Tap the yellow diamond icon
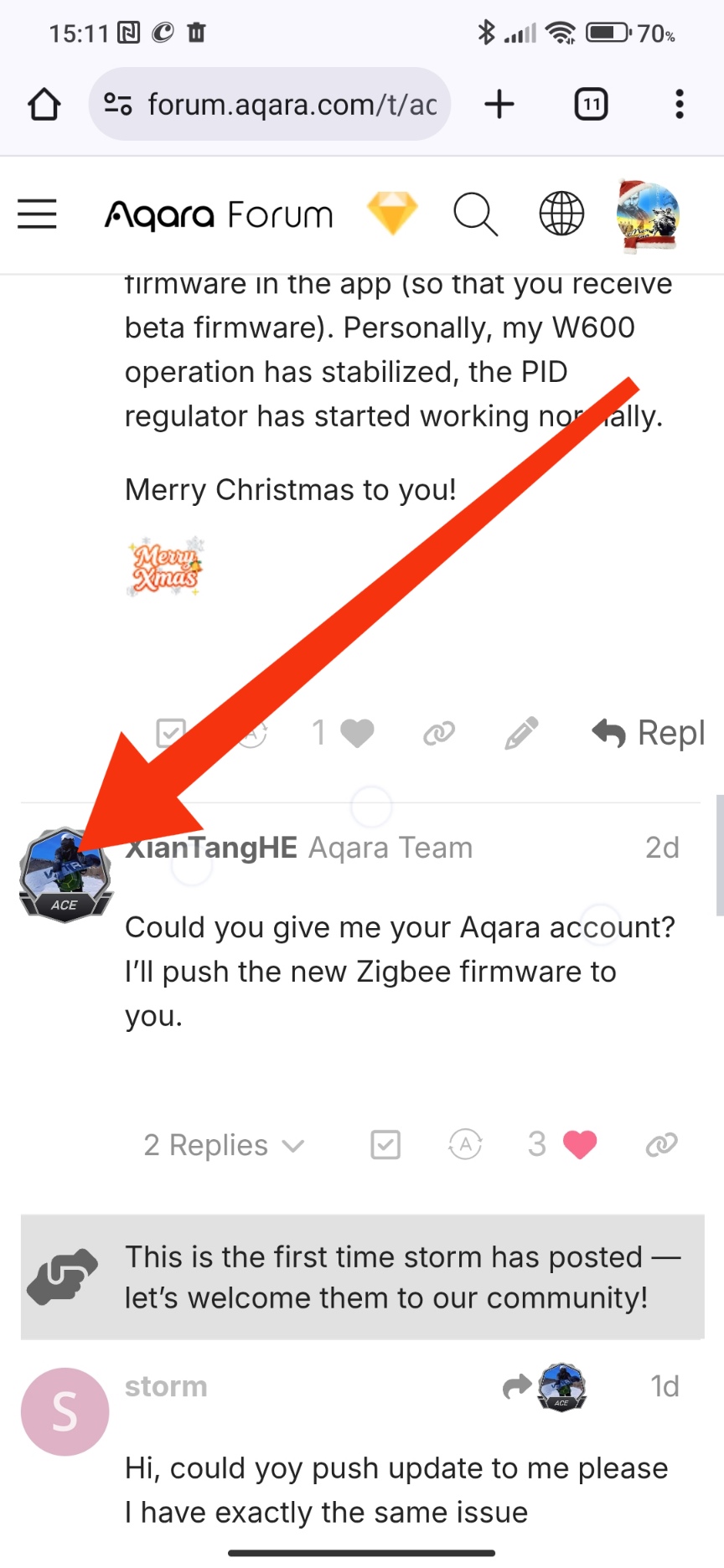Screen dimensions: 724x1568 pyautogui.click(x=392, y=213)
